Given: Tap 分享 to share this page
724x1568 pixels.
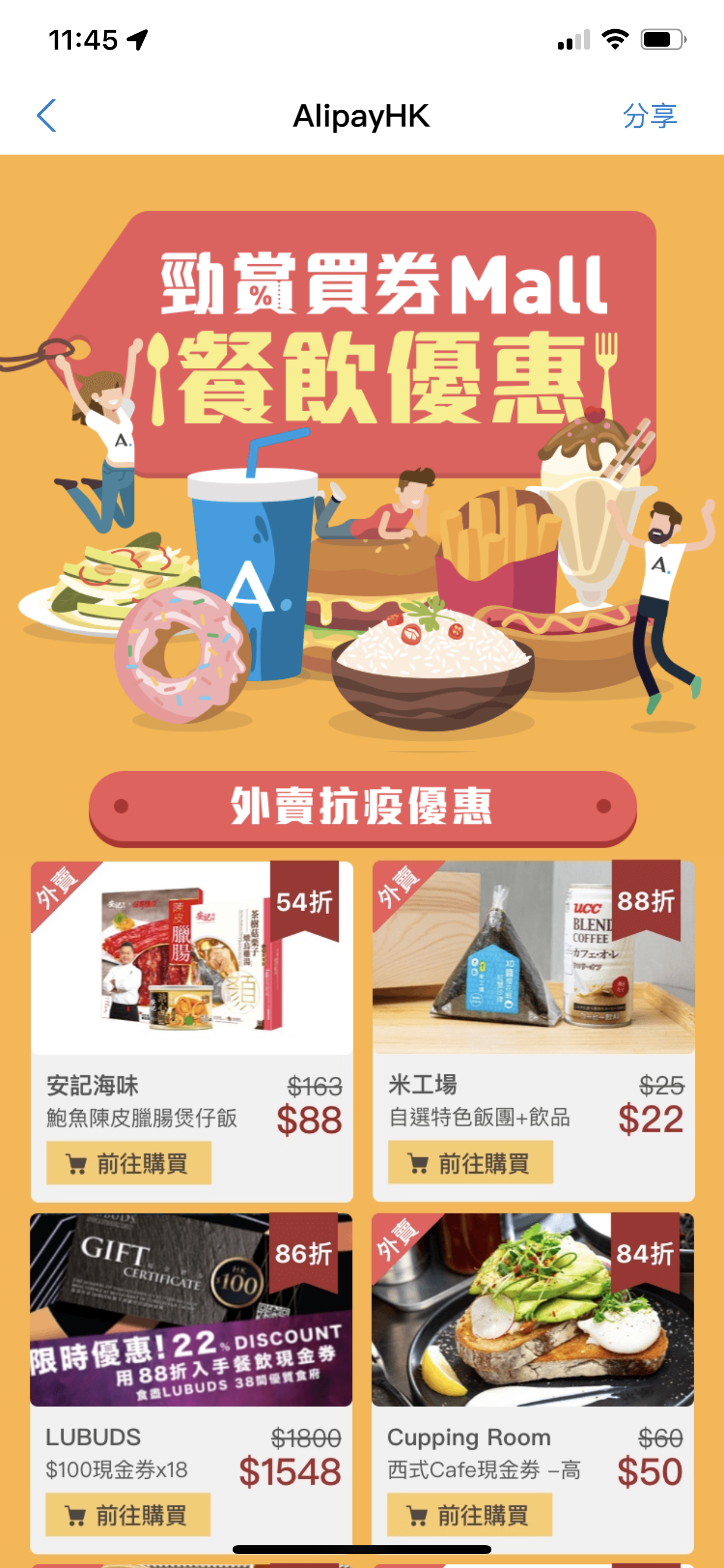Looking at the screenshot, I should [649, 116].
